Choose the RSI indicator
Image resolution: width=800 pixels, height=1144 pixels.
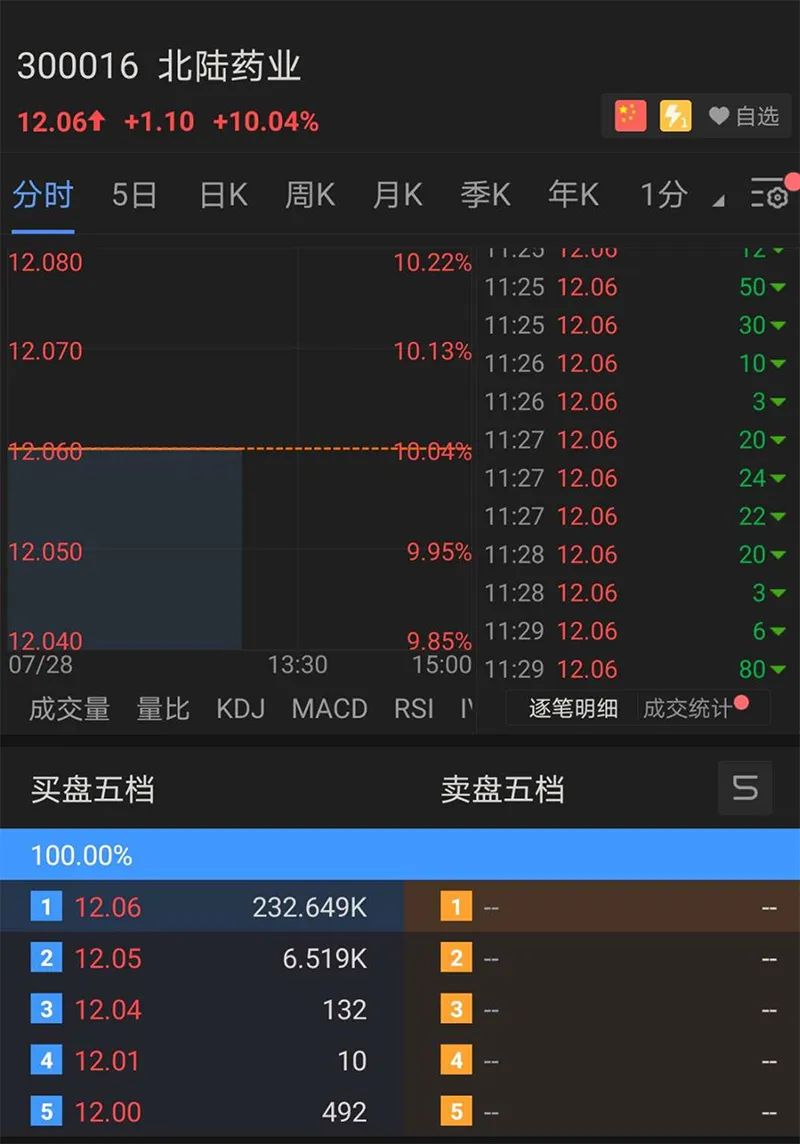pos(413,709)
